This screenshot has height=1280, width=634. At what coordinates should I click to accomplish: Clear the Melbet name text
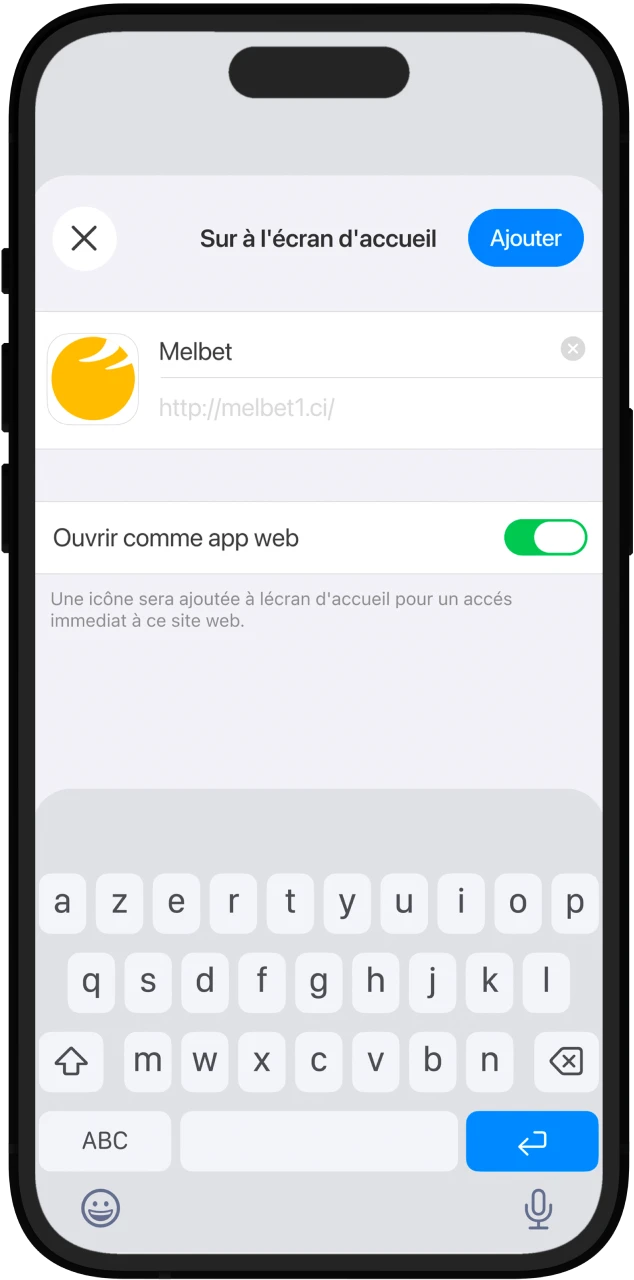point(572,349)
